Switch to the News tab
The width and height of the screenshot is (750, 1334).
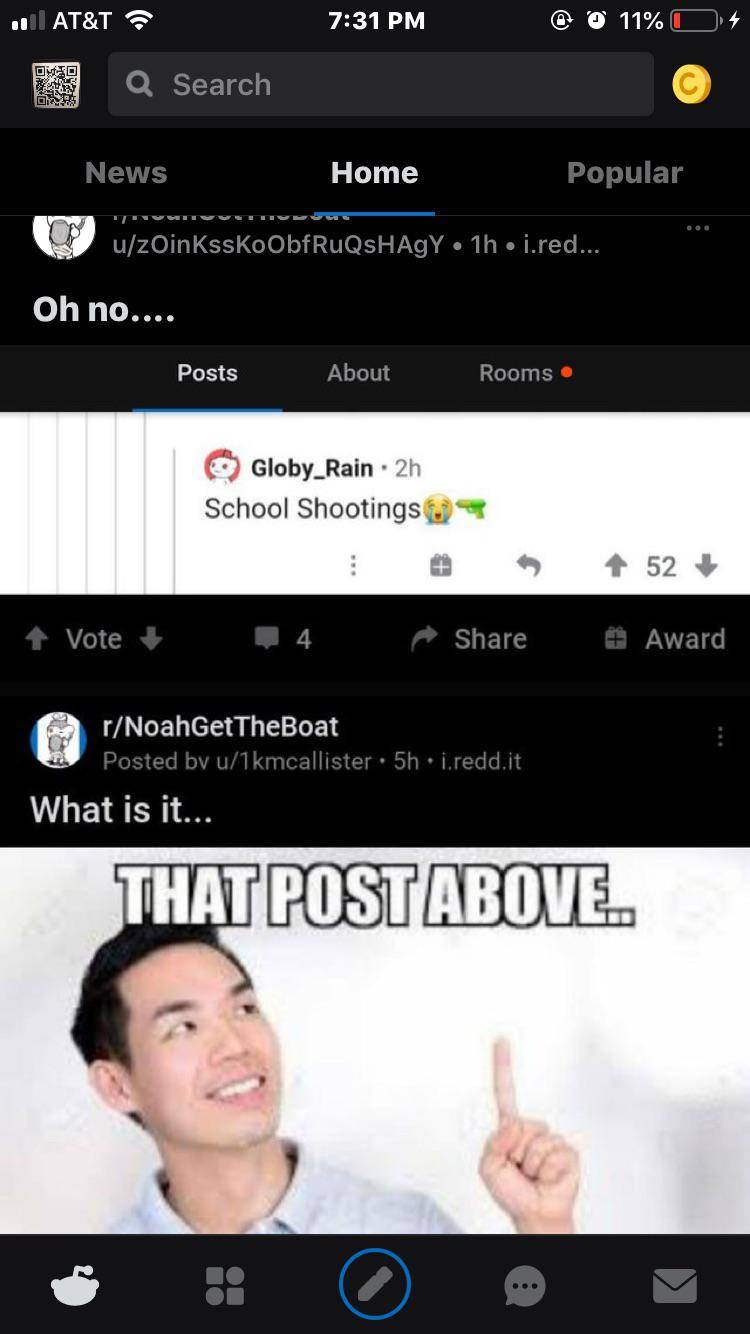point(126,172)
